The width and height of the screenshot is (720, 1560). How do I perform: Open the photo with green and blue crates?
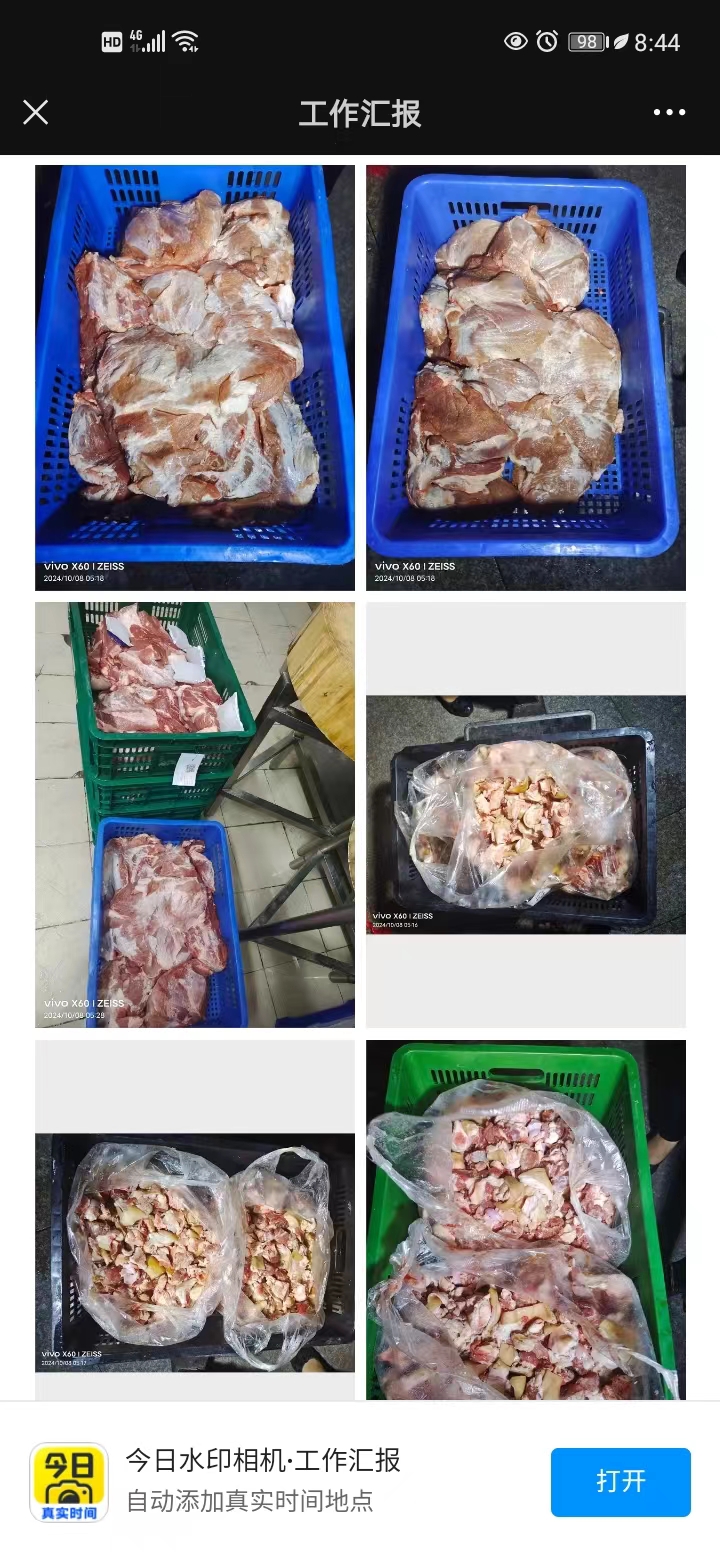(x=195, y=814)
